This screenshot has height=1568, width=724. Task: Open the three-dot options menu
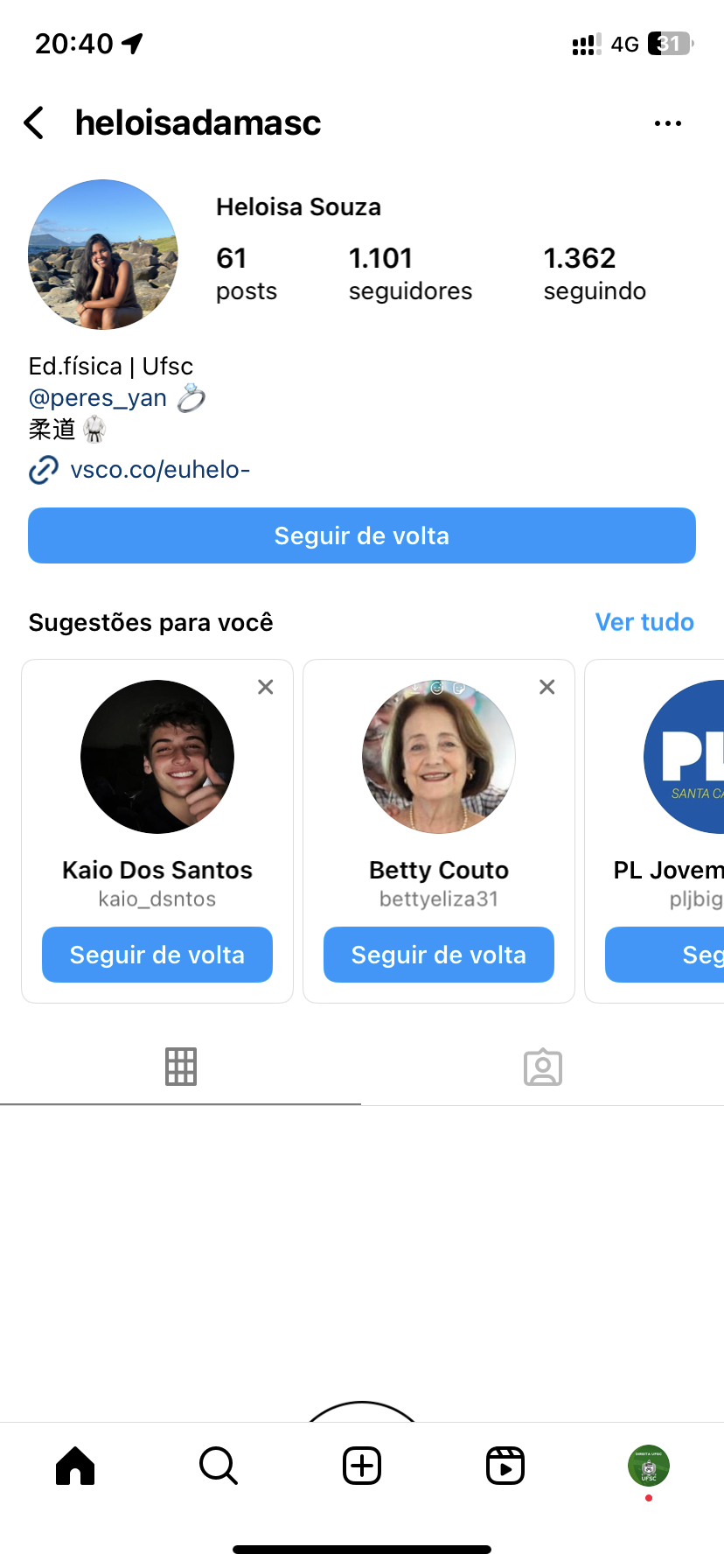tap(667, 123)
